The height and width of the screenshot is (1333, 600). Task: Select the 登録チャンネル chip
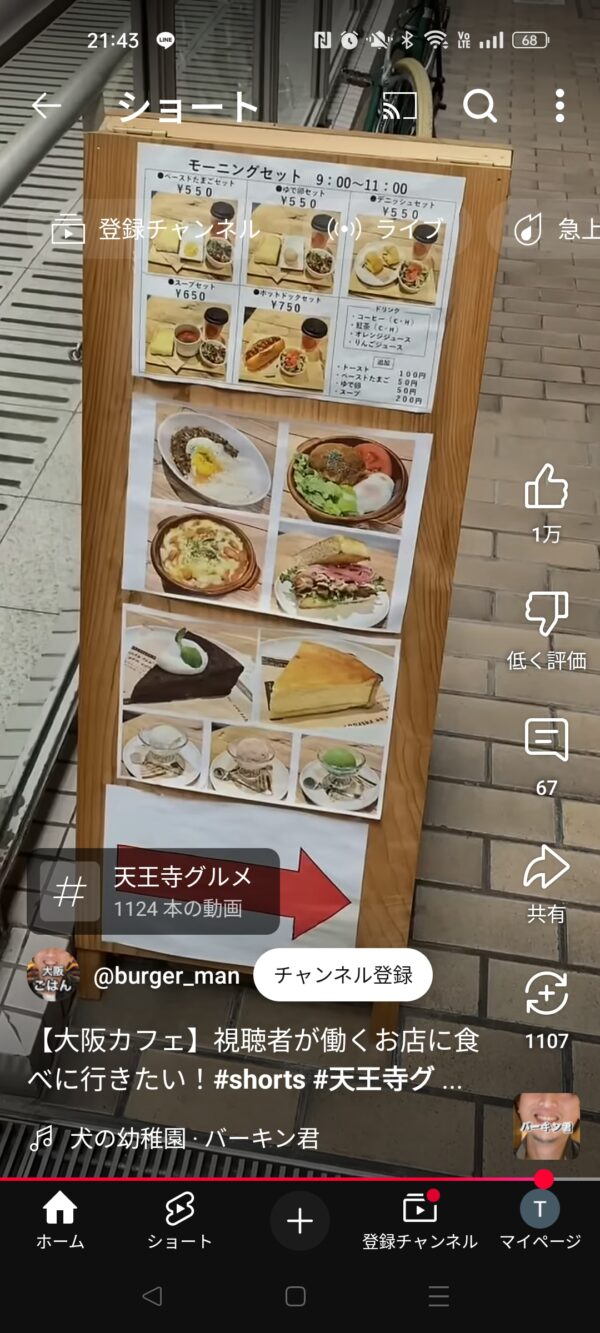(x=155, y=229)
